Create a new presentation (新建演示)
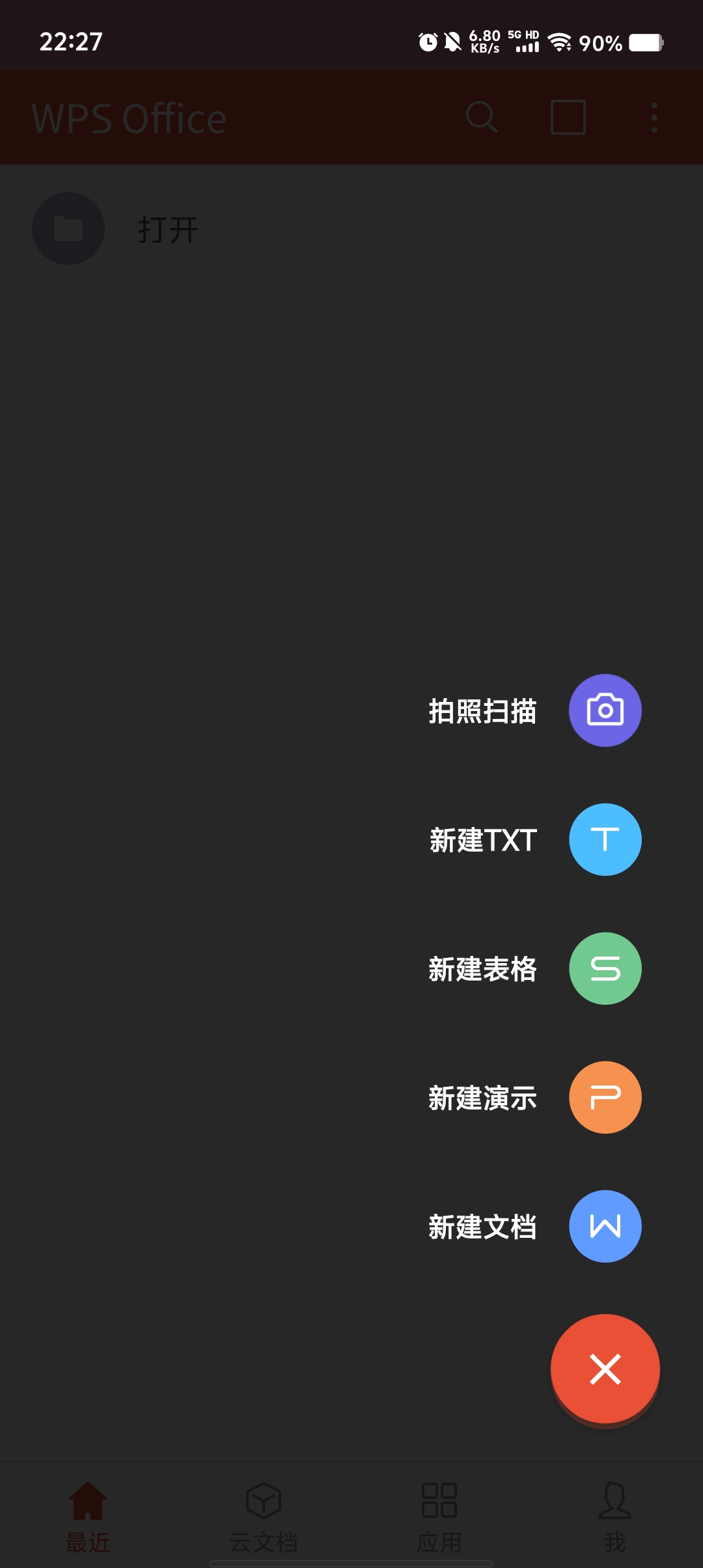The width and height of the screenshot is (703, 1568). coord(605,1097)
